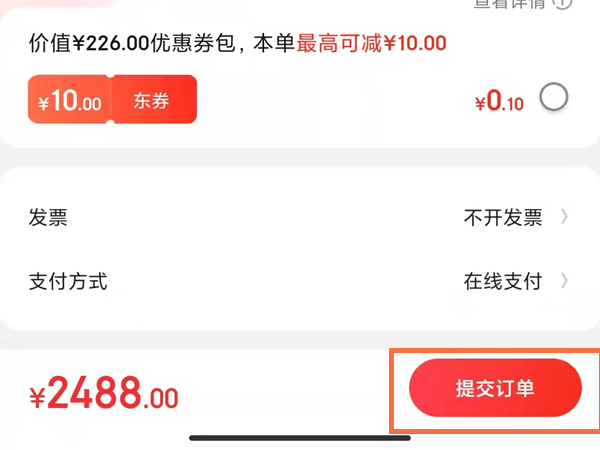Select the ¥0.10 coupon pack radio button
This screenshot has width=600, height=450.
click(553, 97)
